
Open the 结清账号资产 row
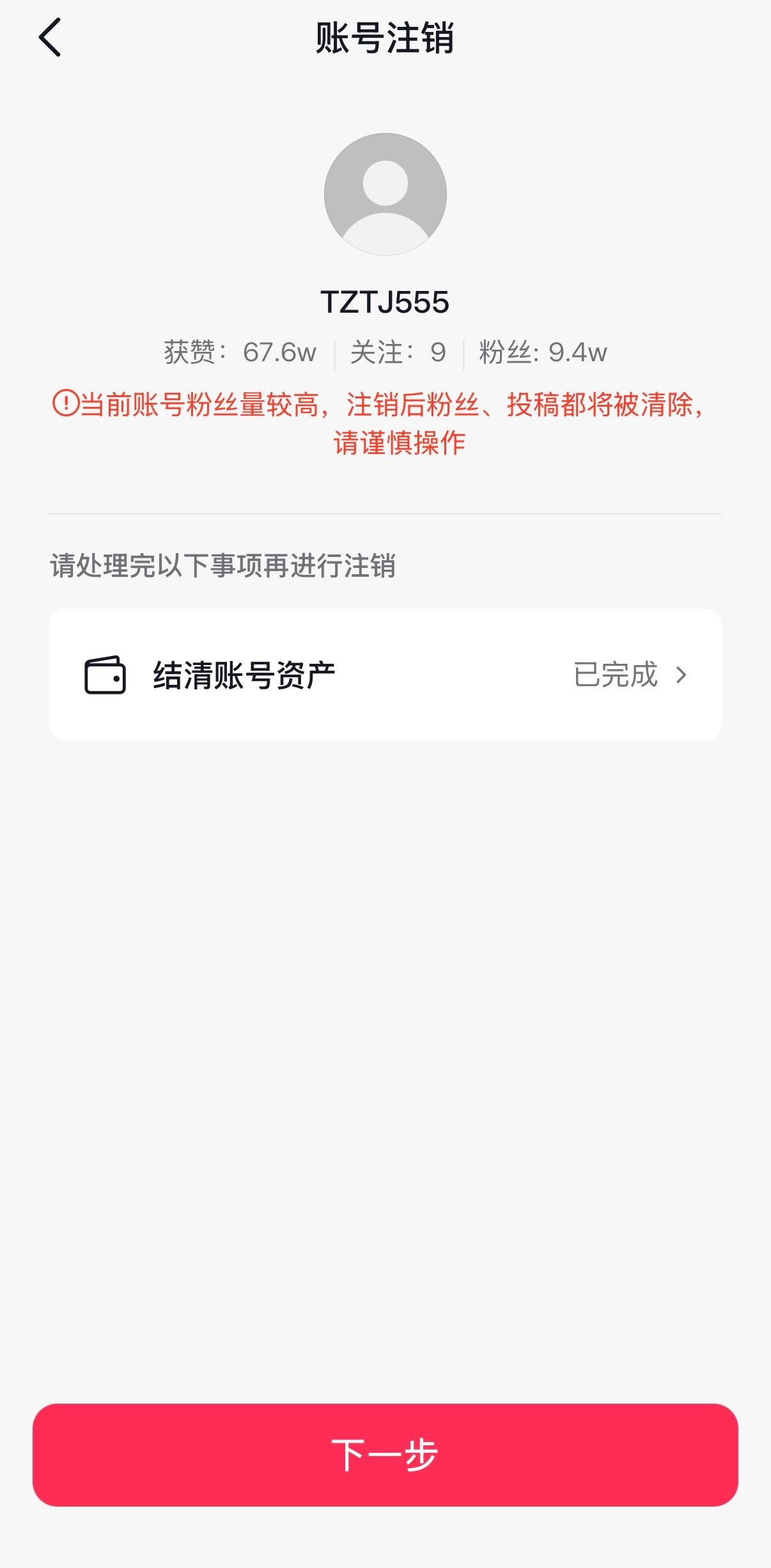point(385,675)
